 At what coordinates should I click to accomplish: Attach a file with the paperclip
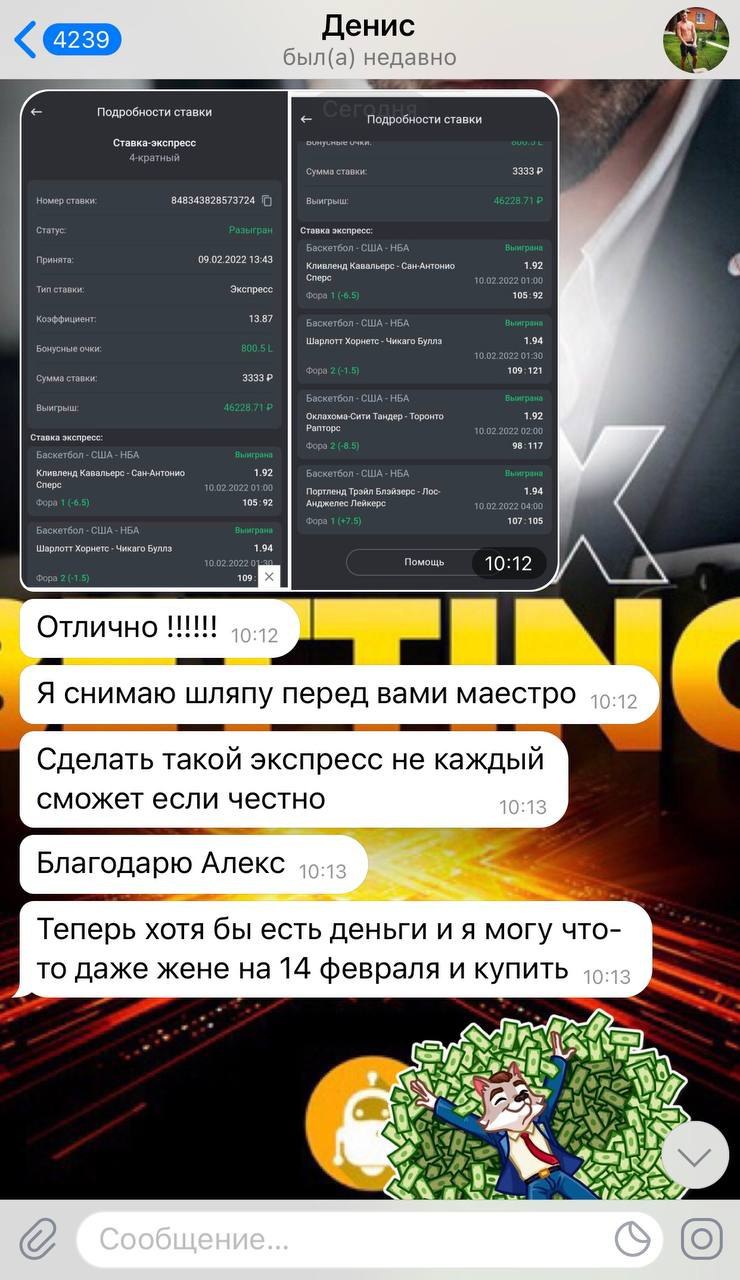[x=37, y=1240]
